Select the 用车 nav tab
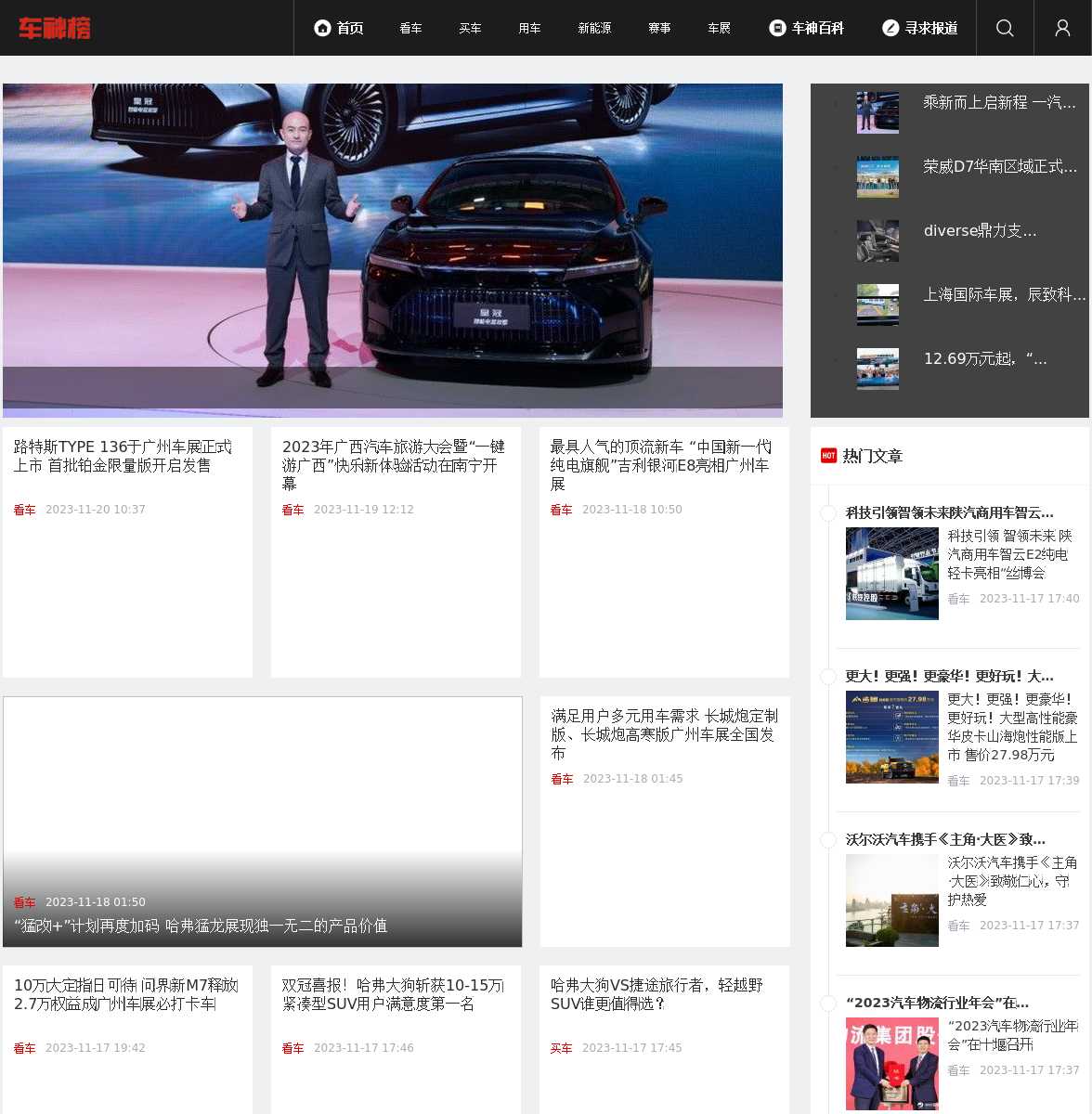The height and width of the screenshot is (1114, 1092). pyautogui.click(x=529, y=28)
